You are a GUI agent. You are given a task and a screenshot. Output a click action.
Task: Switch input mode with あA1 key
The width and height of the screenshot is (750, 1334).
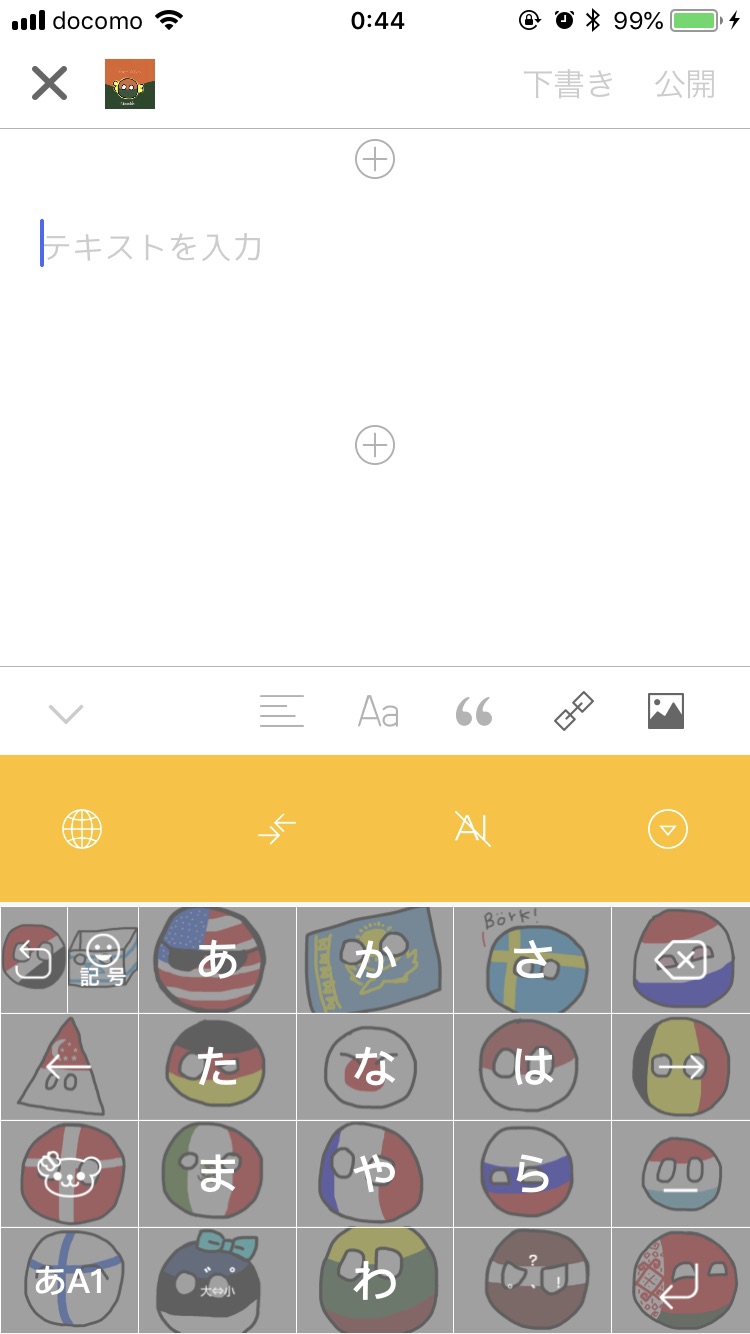(x=69, y=1281)
